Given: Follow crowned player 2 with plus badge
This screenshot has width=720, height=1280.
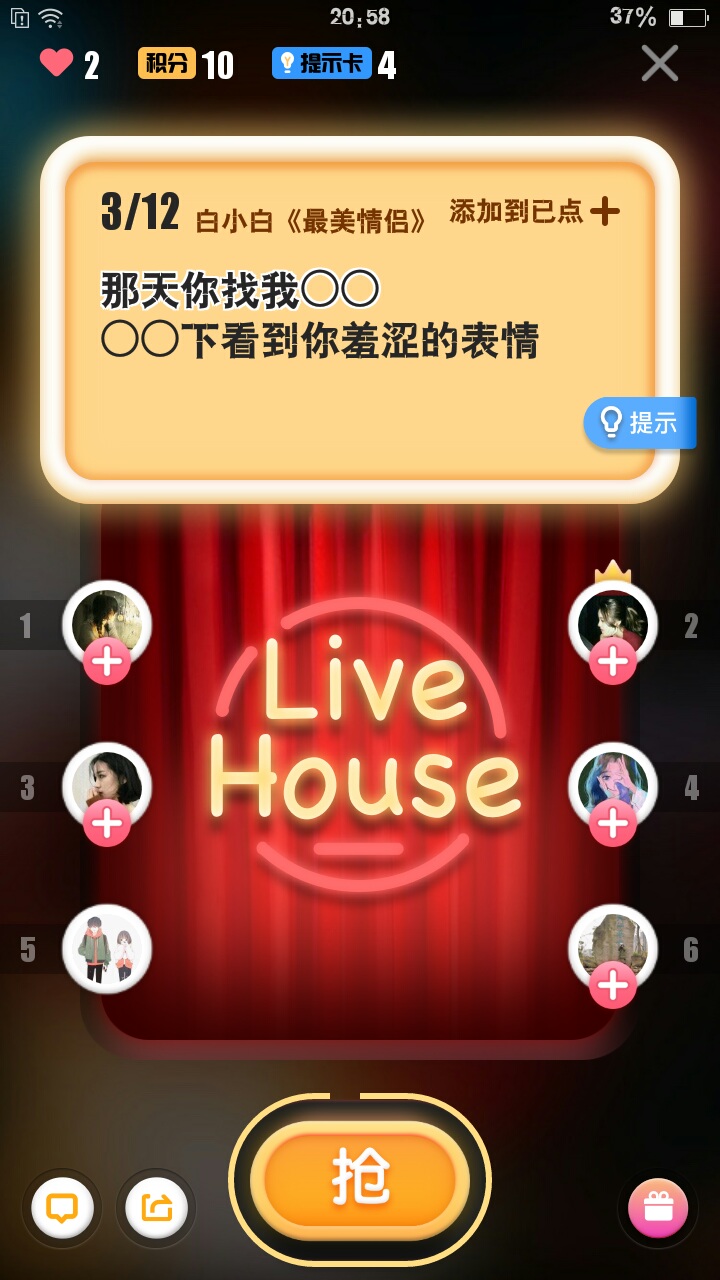Looking at the screenshot, I should point(612,661).
